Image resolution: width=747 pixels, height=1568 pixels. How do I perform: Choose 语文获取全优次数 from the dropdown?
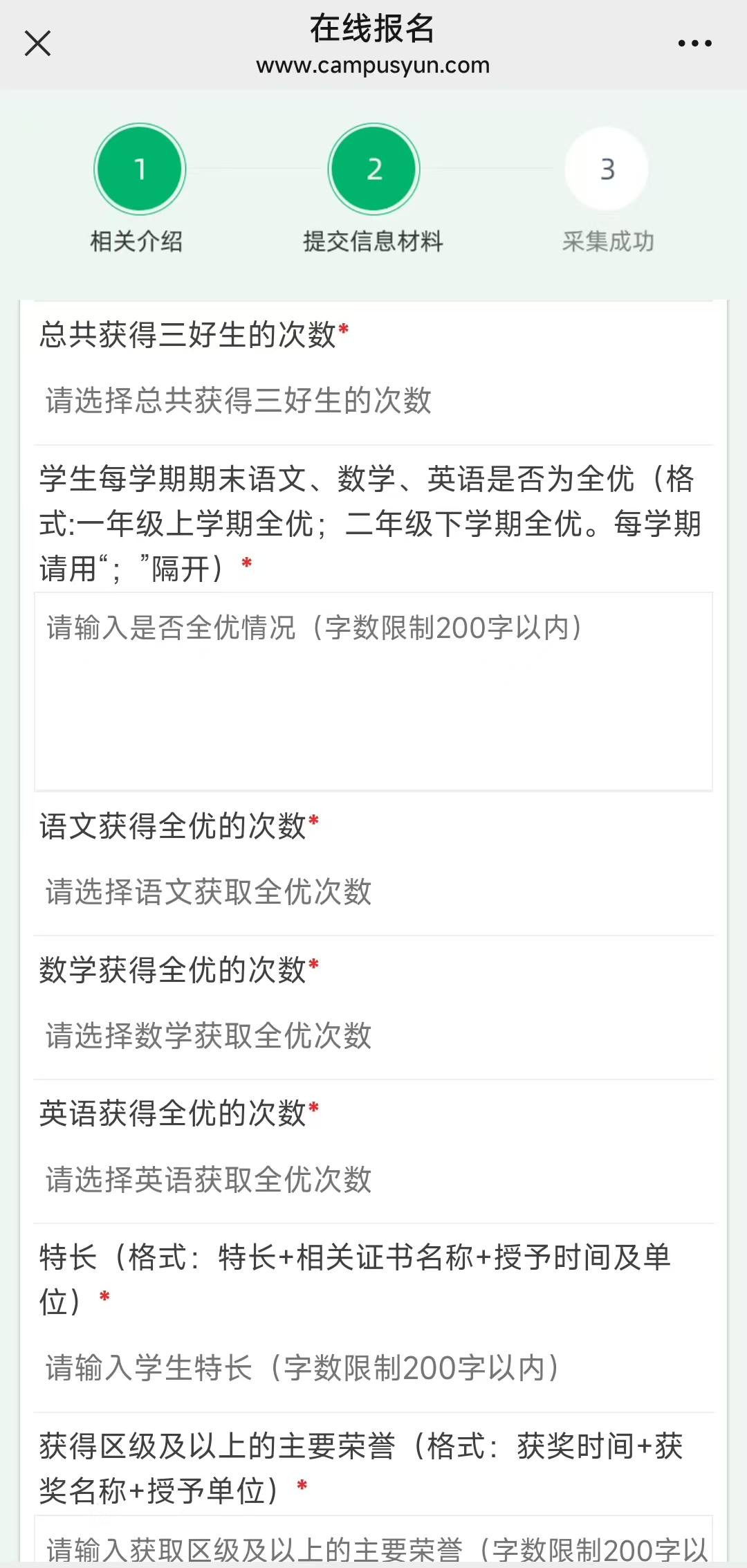[x=373, y=892]
